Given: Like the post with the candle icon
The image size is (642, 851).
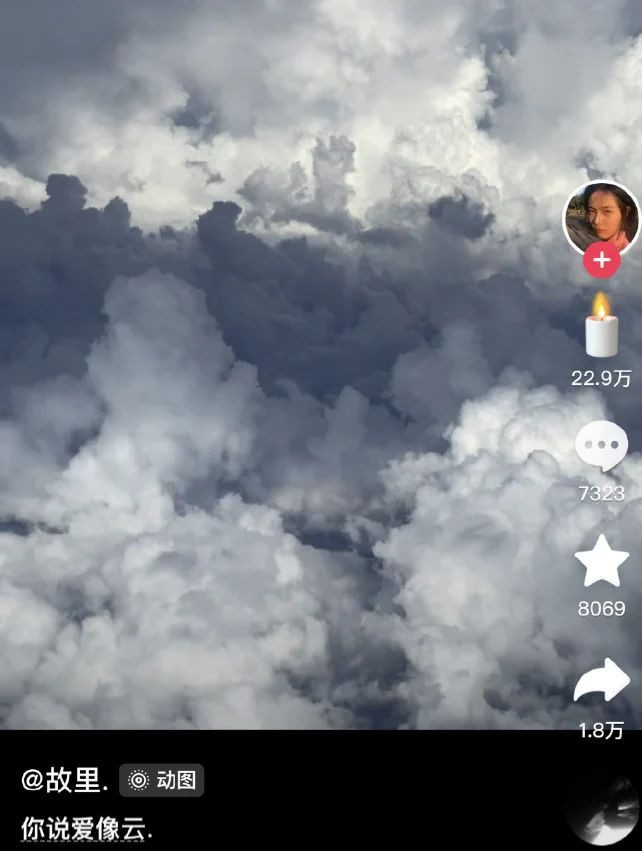Looking at the screenshot, I should pyautogui.click(x=601, y=327).
